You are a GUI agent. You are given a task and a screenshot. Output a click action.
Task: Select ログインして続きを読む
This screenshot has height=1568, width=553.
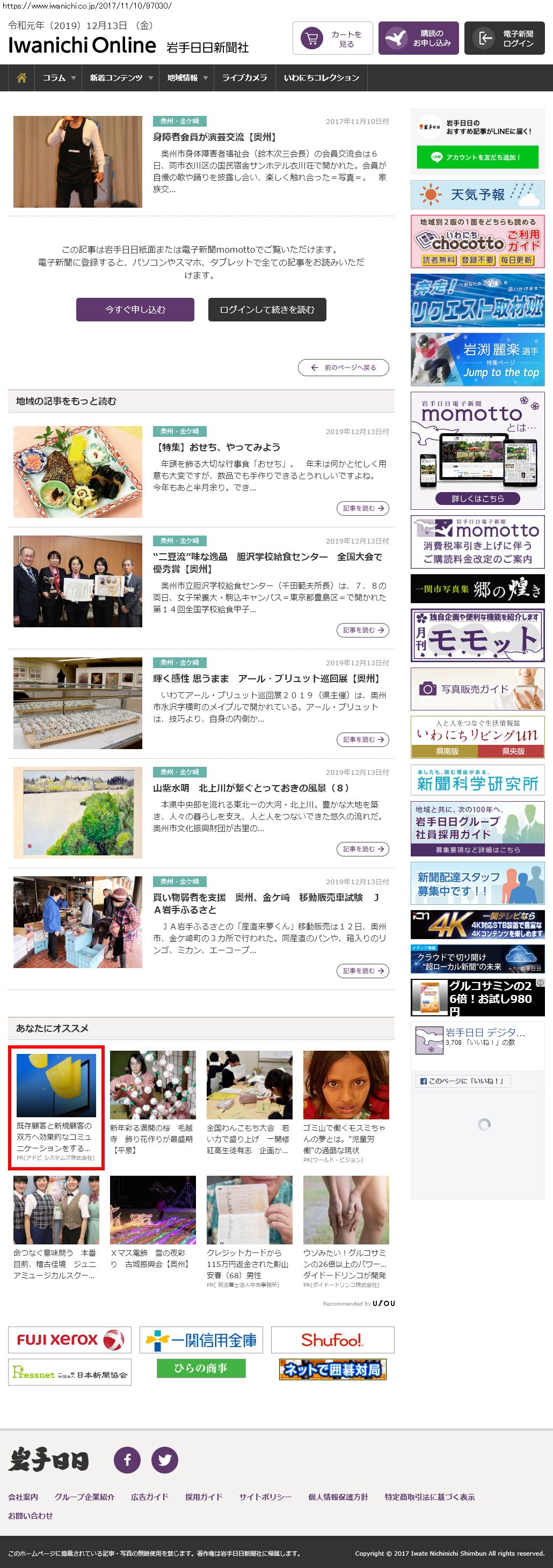(267, 309)
